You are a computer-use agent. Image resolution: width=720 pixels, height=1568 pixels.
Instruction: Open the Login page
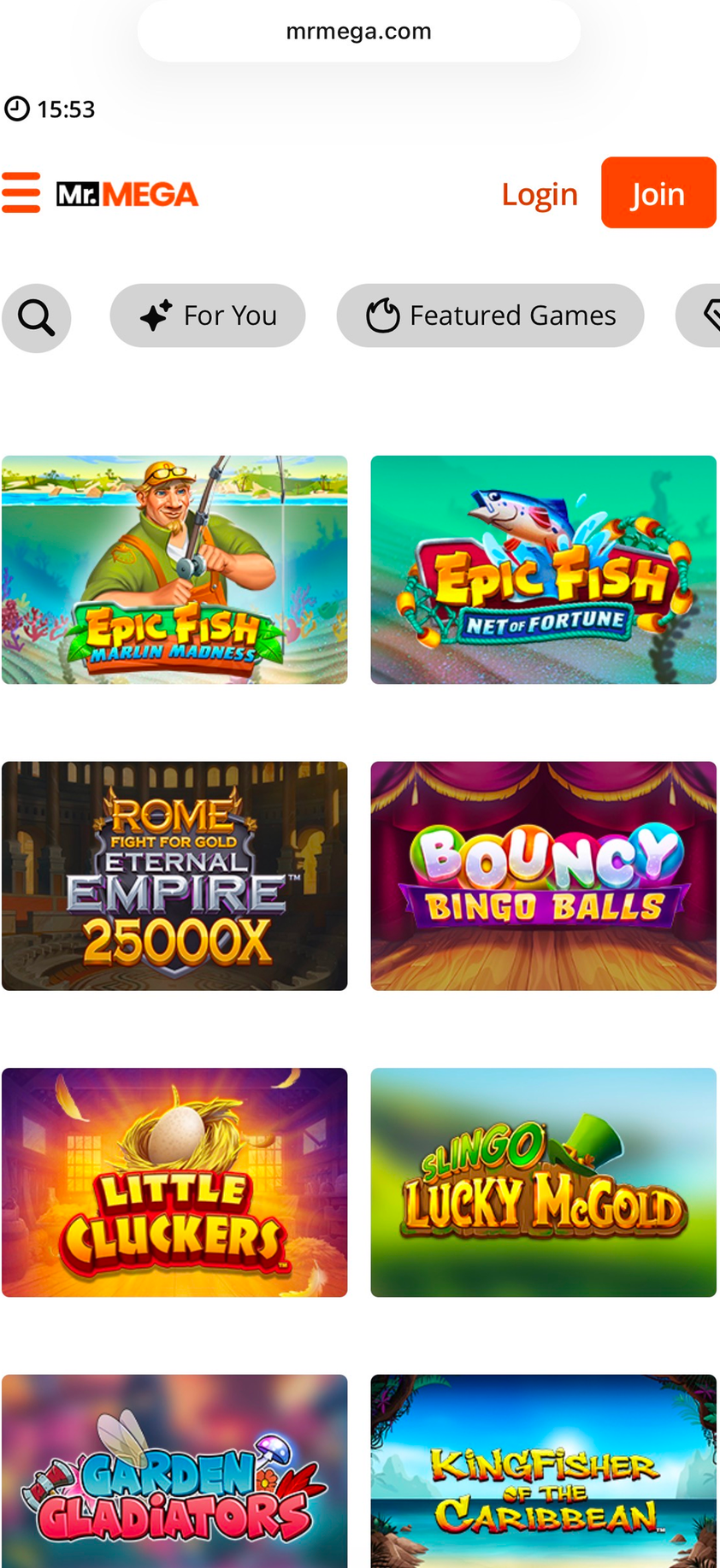(x=540, y=194)
